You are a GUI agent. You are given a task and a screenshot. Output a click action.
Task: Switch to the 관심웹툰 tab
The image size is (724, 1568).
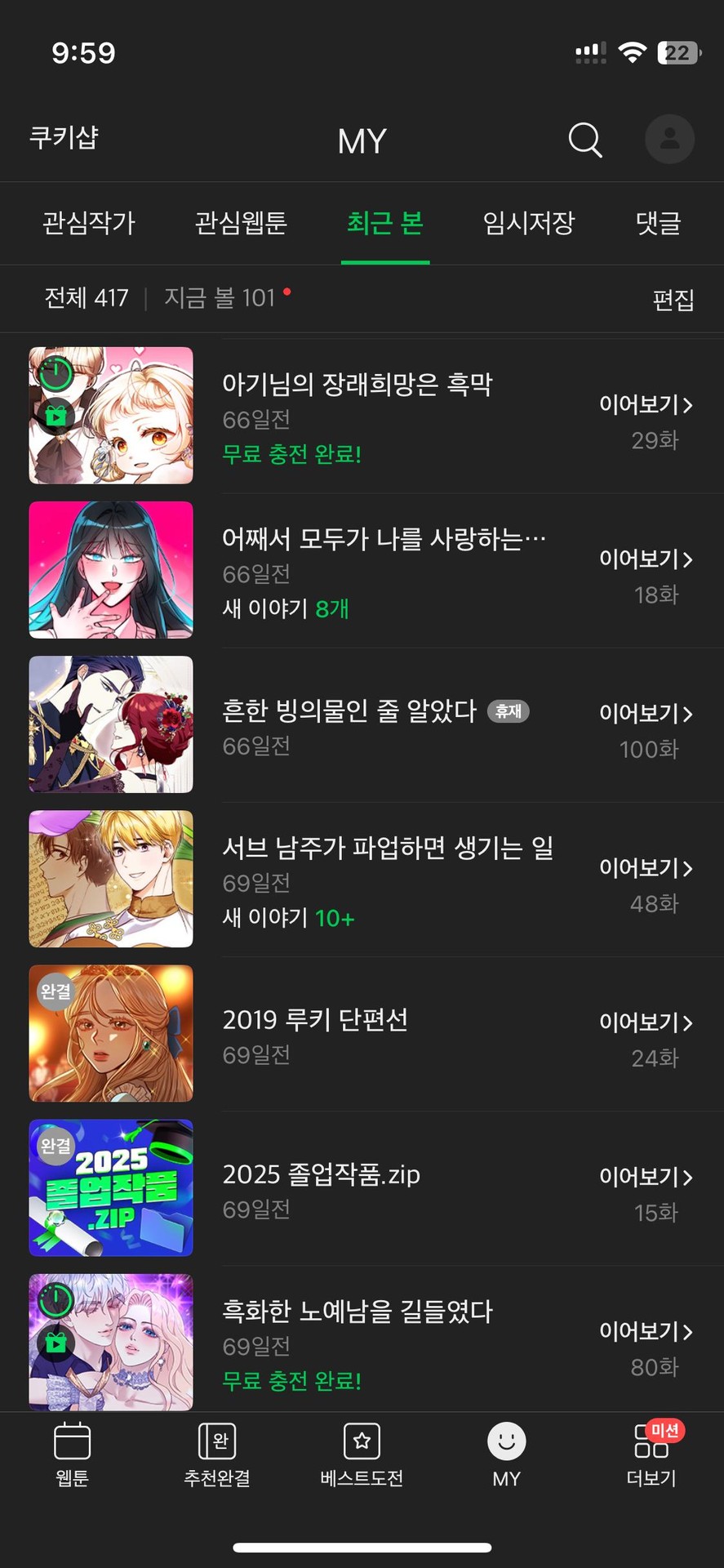(x=241, y=223)
